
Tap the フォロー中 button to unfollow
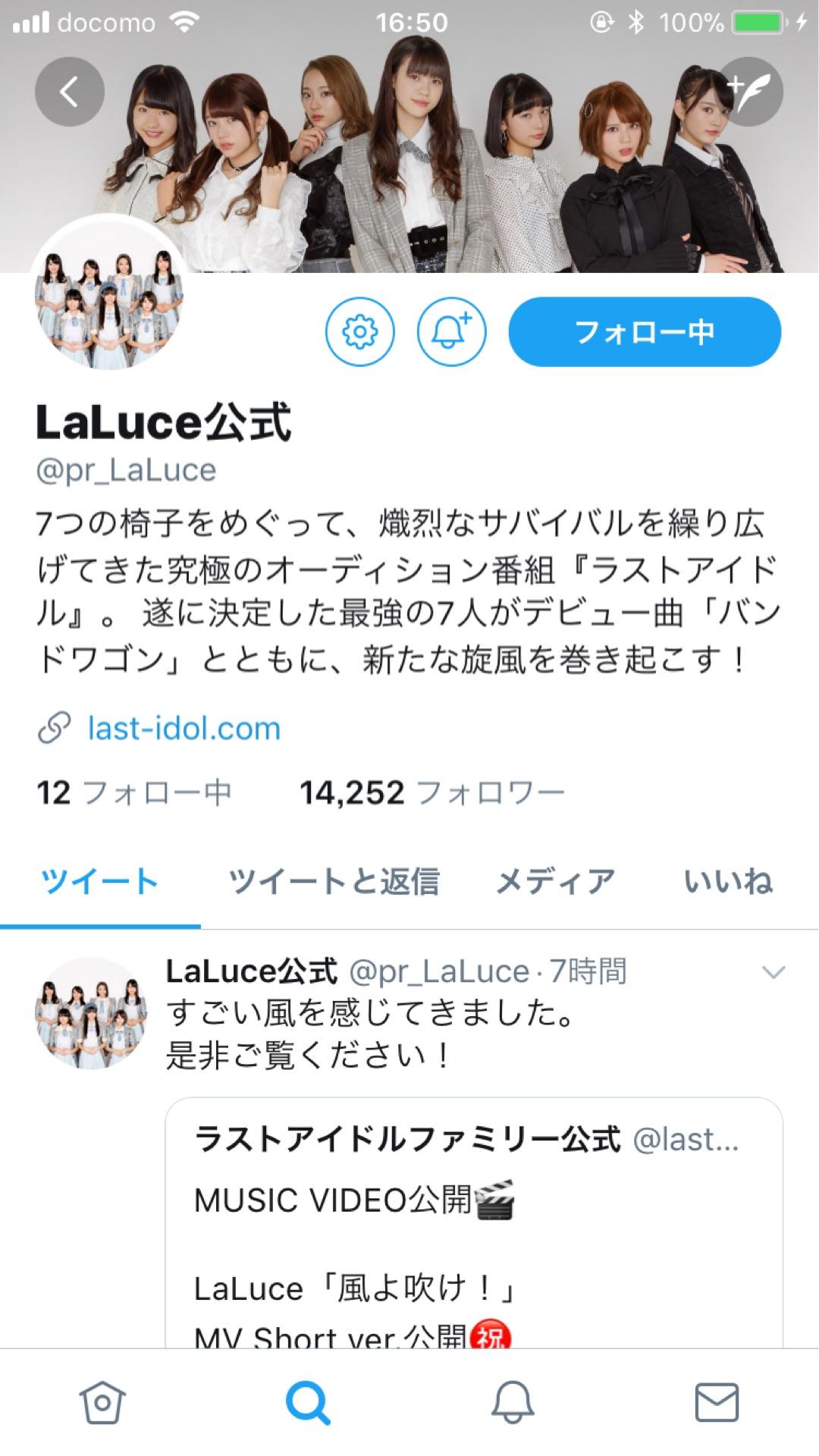[x=645, y=332]
